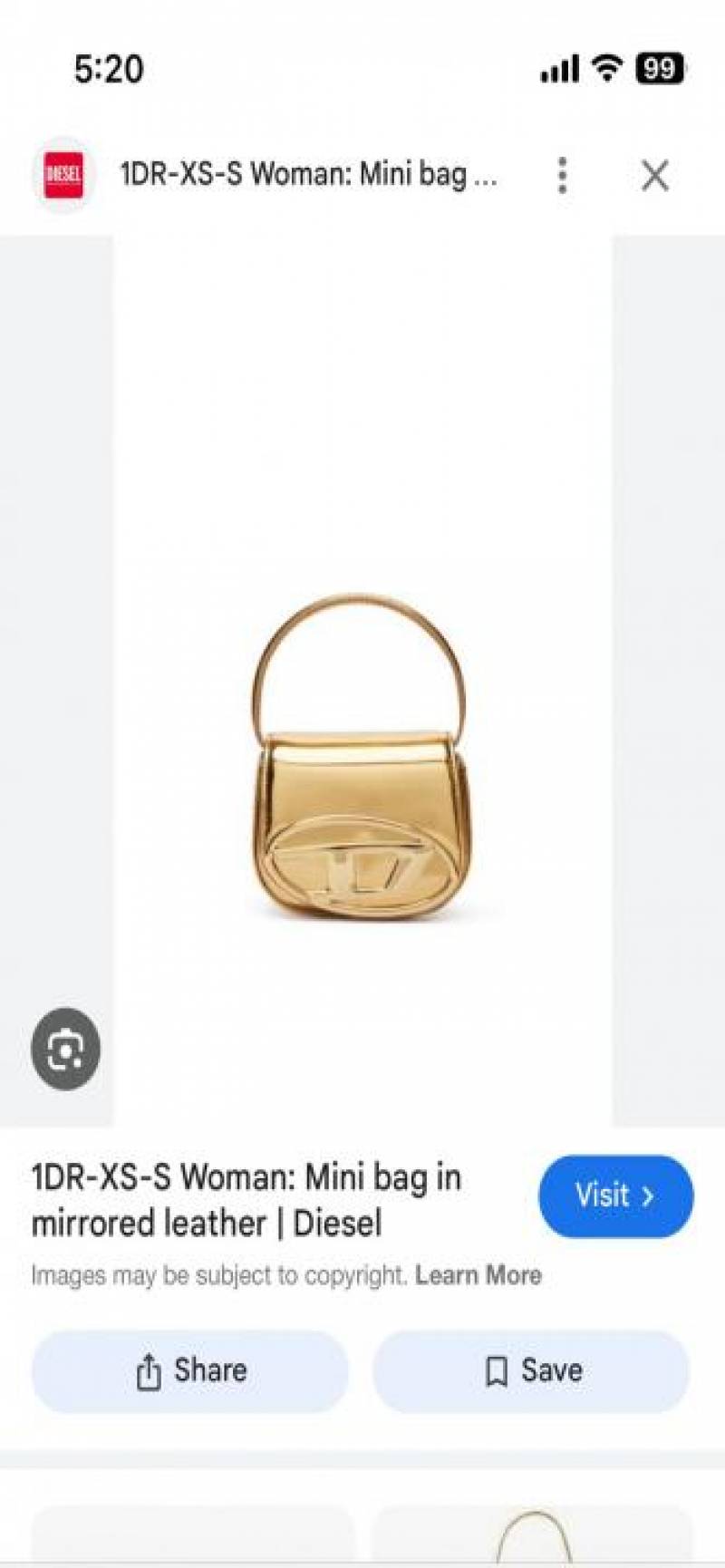This screenshot has width=725, height=1568.
Task: Visit the Diesel product page
Action: [615, 1195]
